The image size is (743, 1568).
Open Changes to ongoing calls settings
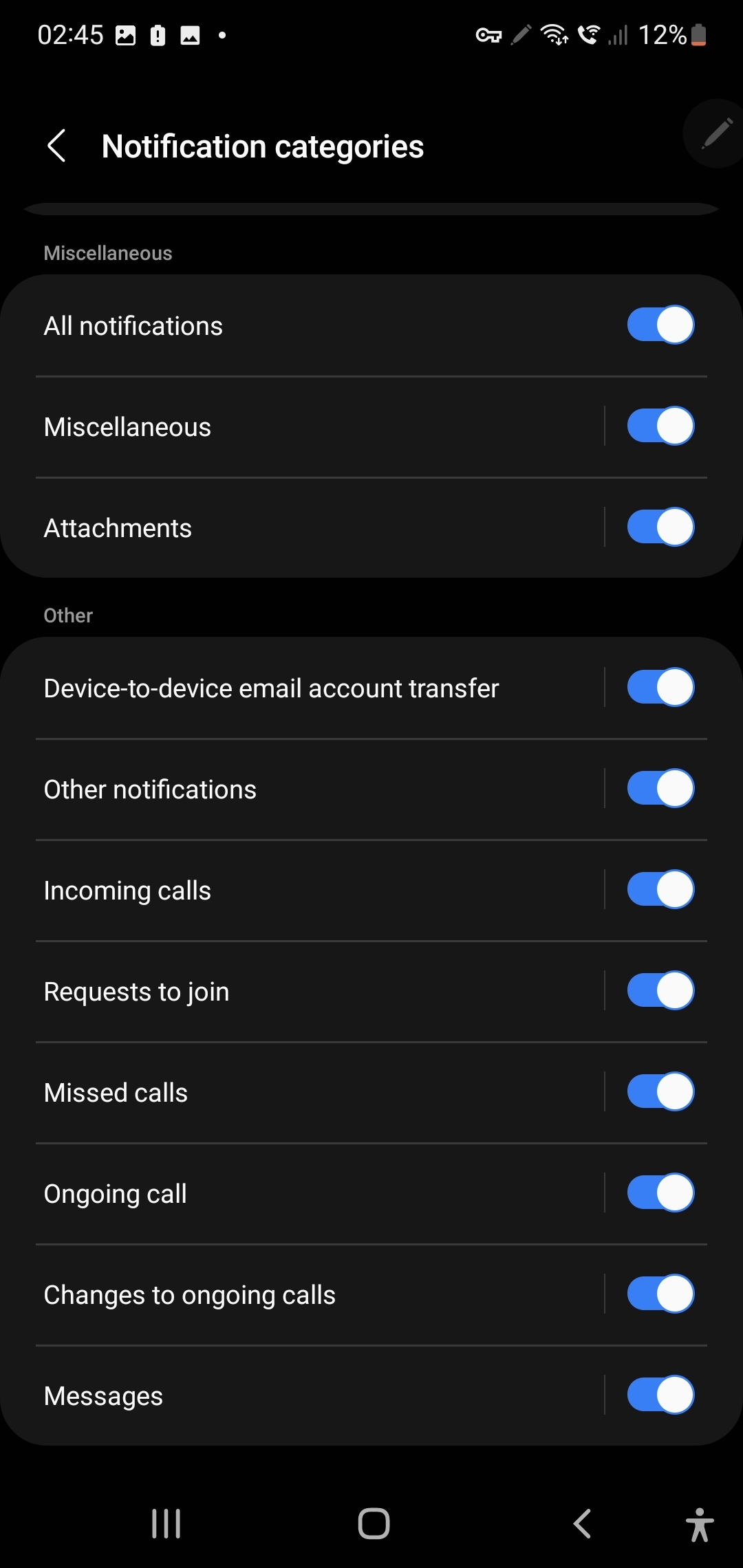click(303, 1294)
